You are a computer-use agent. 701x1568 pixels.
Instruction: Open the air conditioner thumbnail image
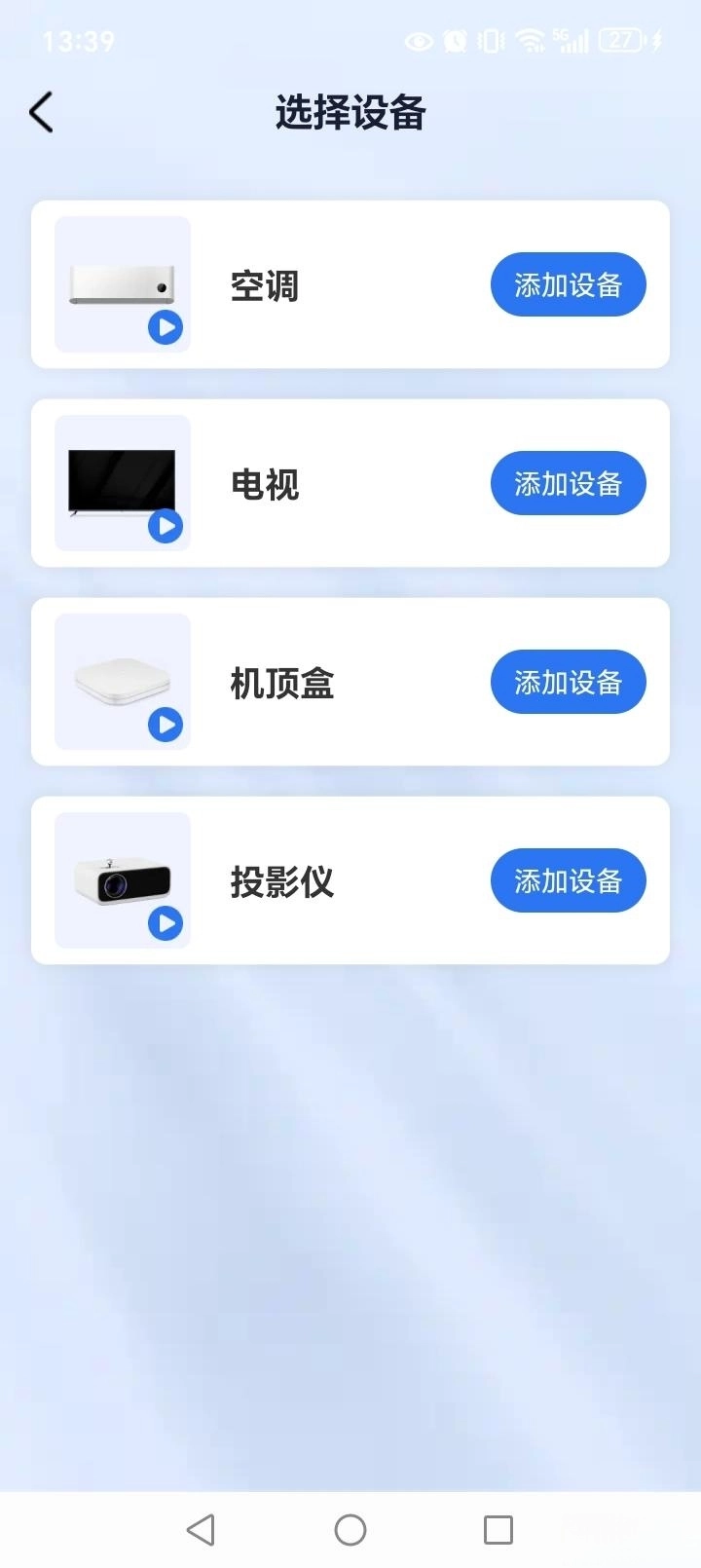tap(122, 282)
